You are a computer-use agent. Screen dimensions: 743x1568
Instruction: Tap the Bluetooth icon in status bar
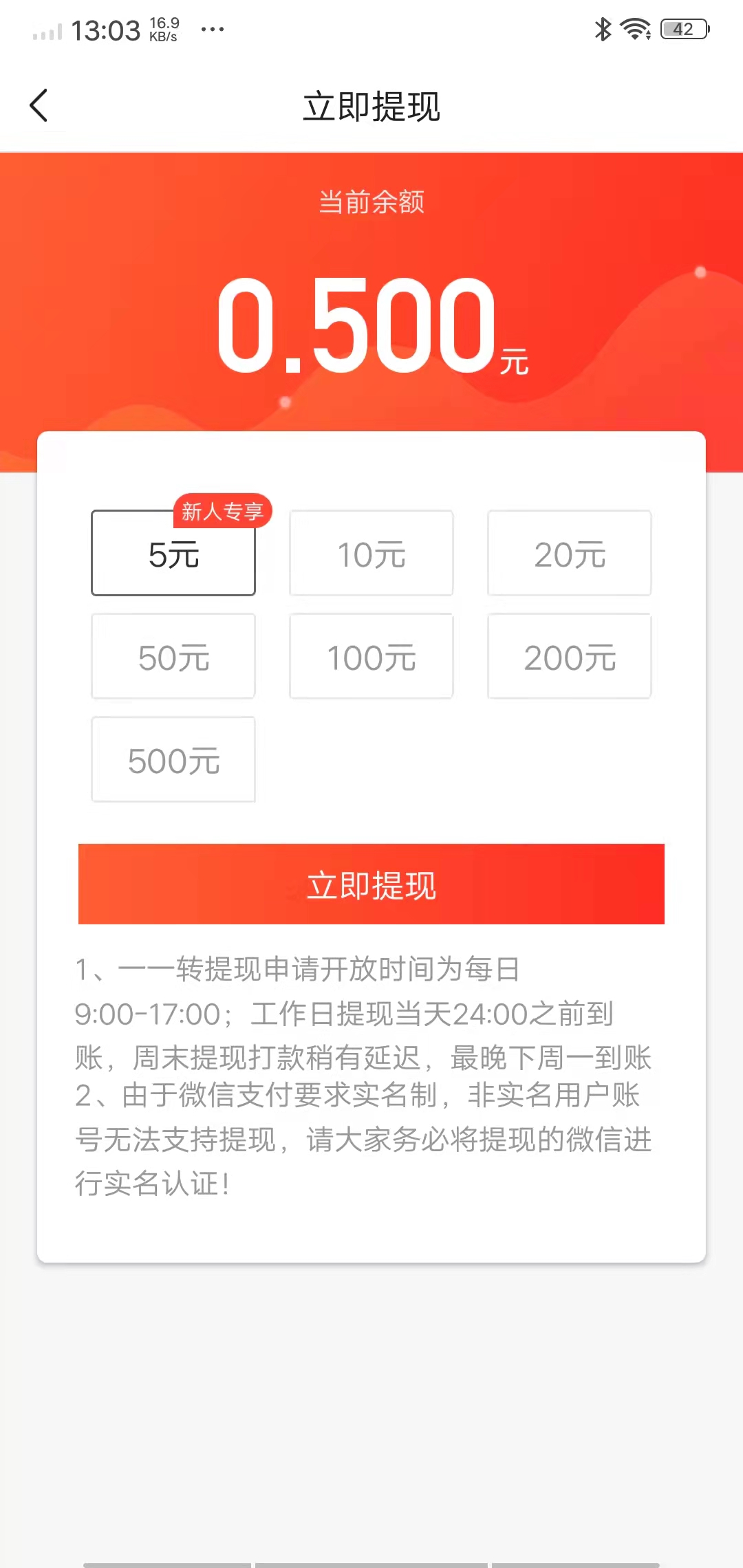602,29
